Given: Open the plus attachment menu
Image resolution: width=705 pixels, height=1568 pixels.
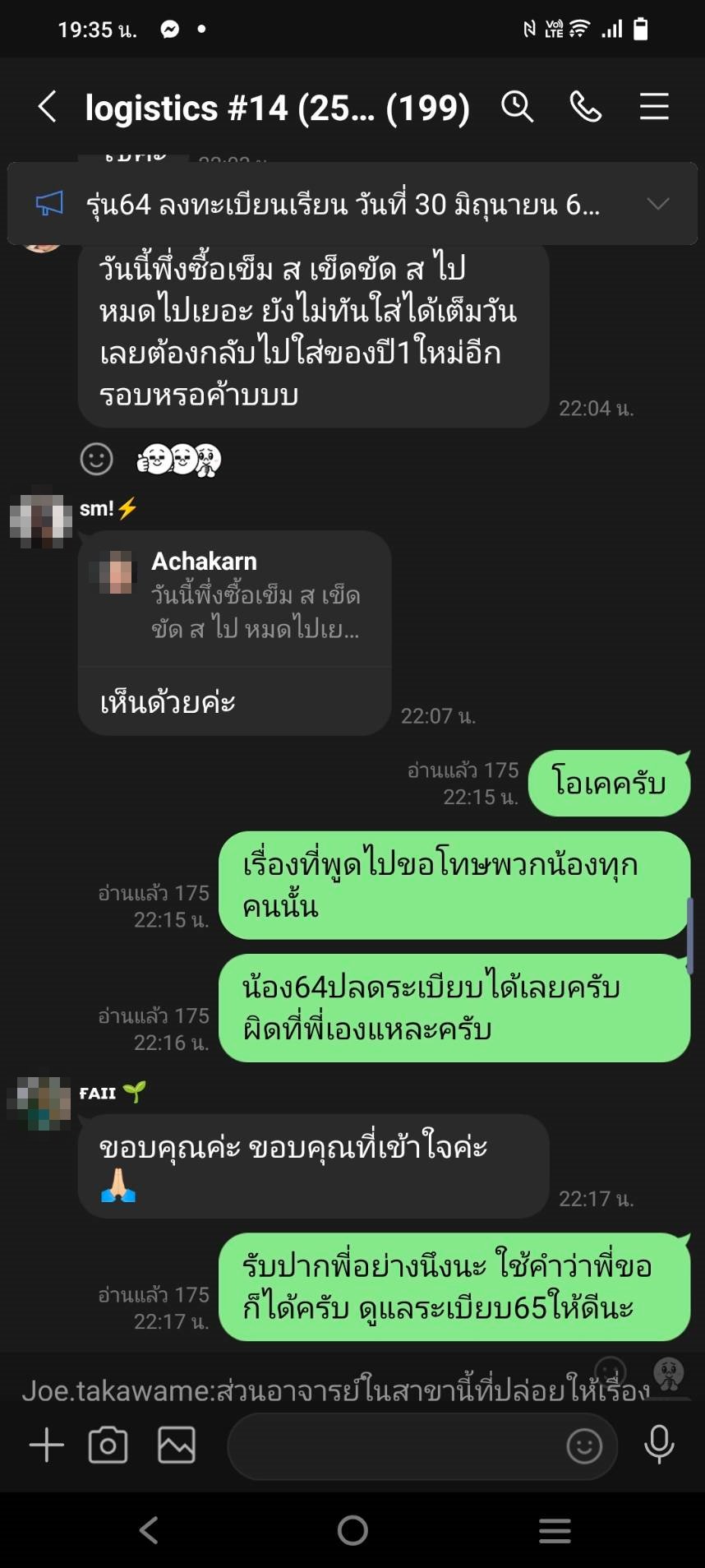Looking at the screenshot, I should click(47, 1445).
